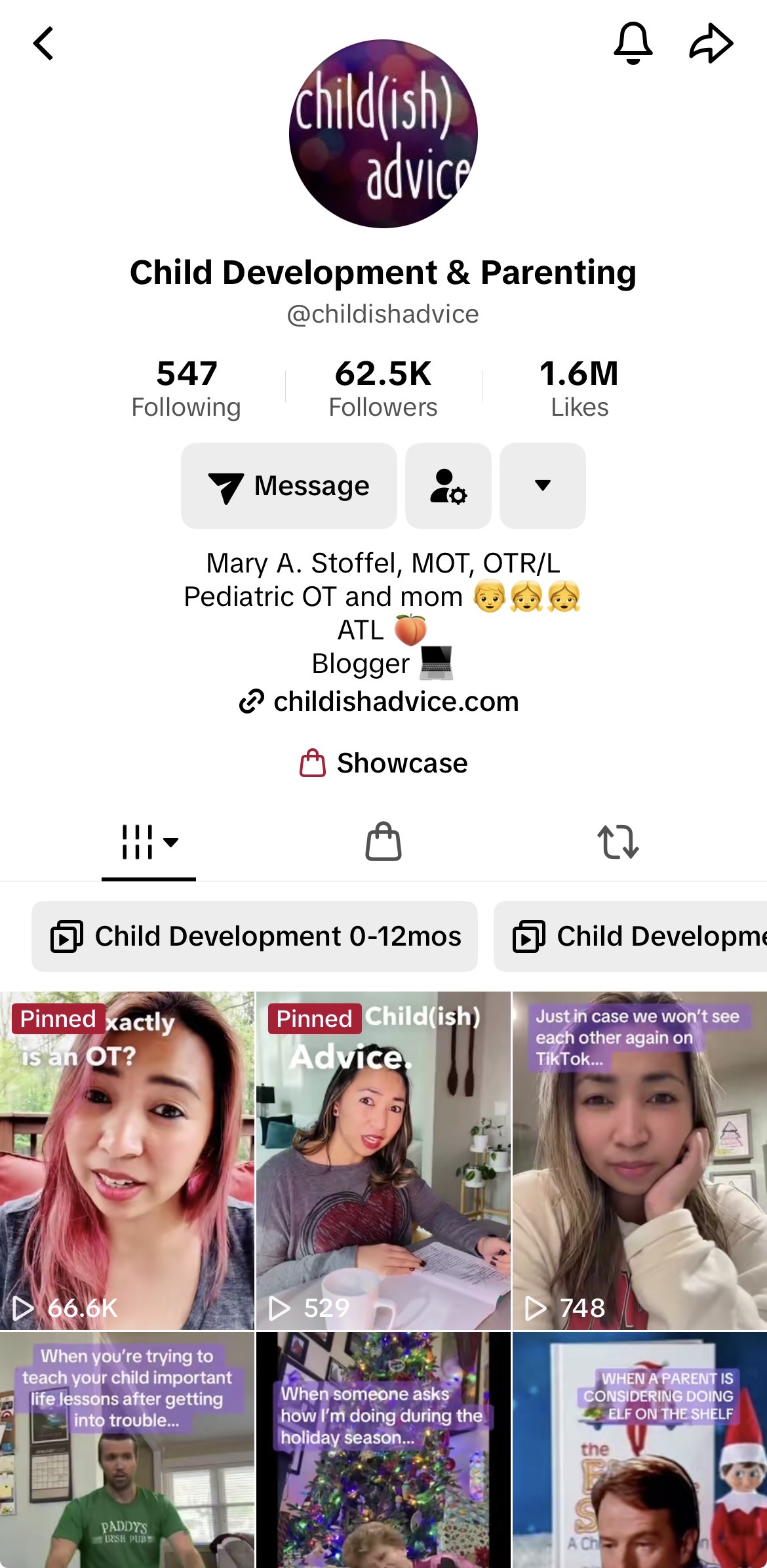Expand suggested accounts dropdown arrow
Screen dimensions: 767x1568
point(542,486)
